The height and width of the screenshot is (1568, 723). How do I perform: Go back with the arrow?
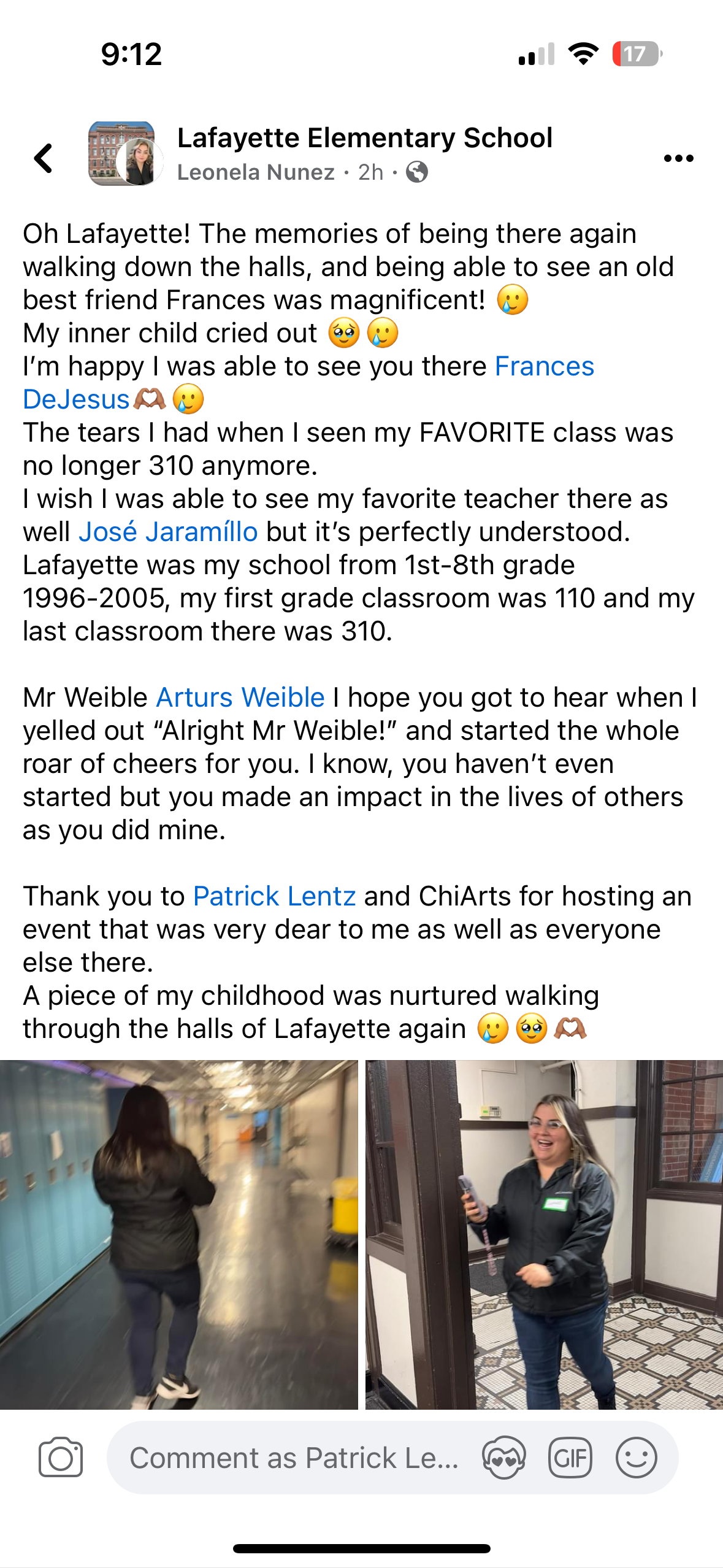pyautogui.click(x=44, y=158)
